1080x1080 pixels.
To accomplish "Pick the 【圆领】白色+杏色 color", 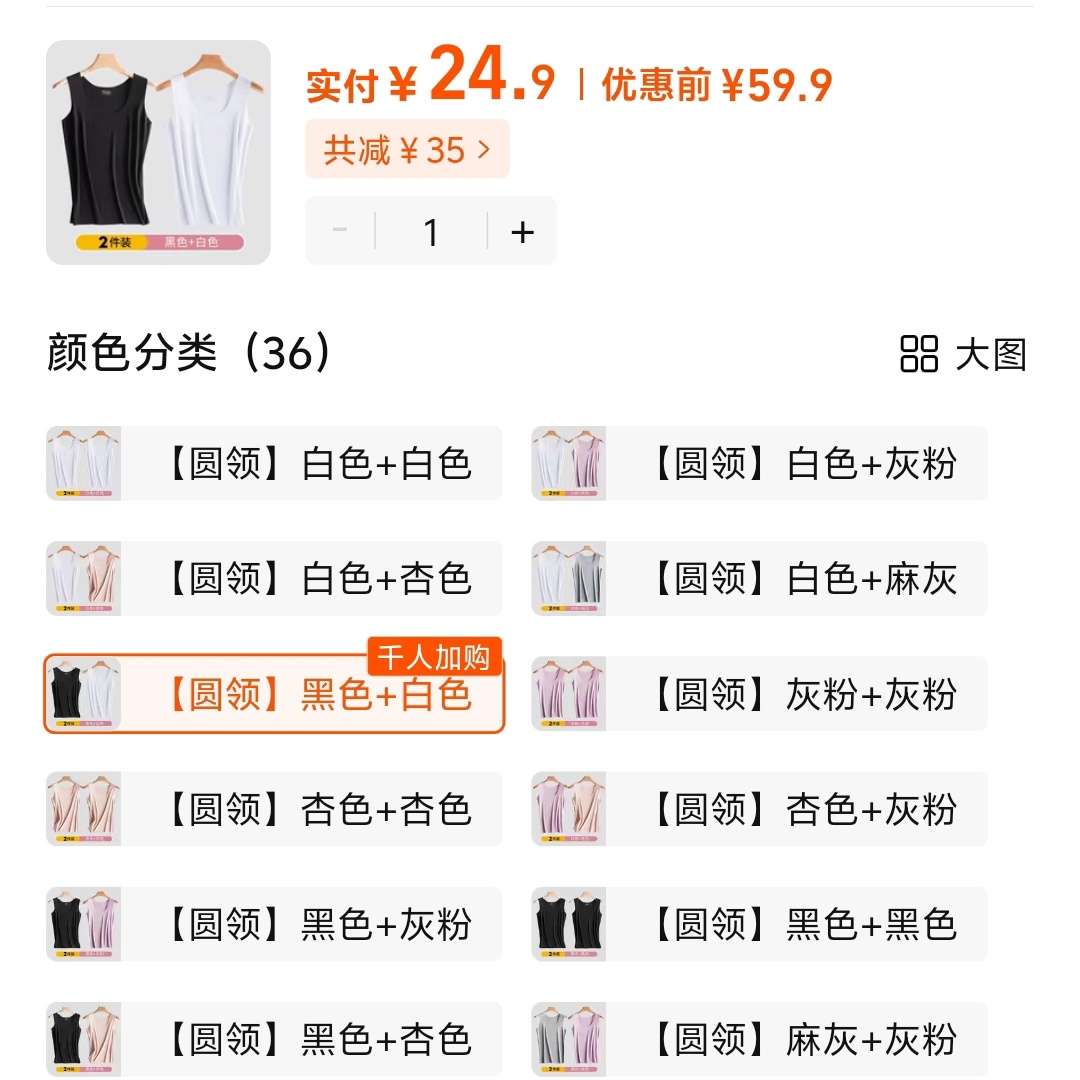I will (274, 578).
